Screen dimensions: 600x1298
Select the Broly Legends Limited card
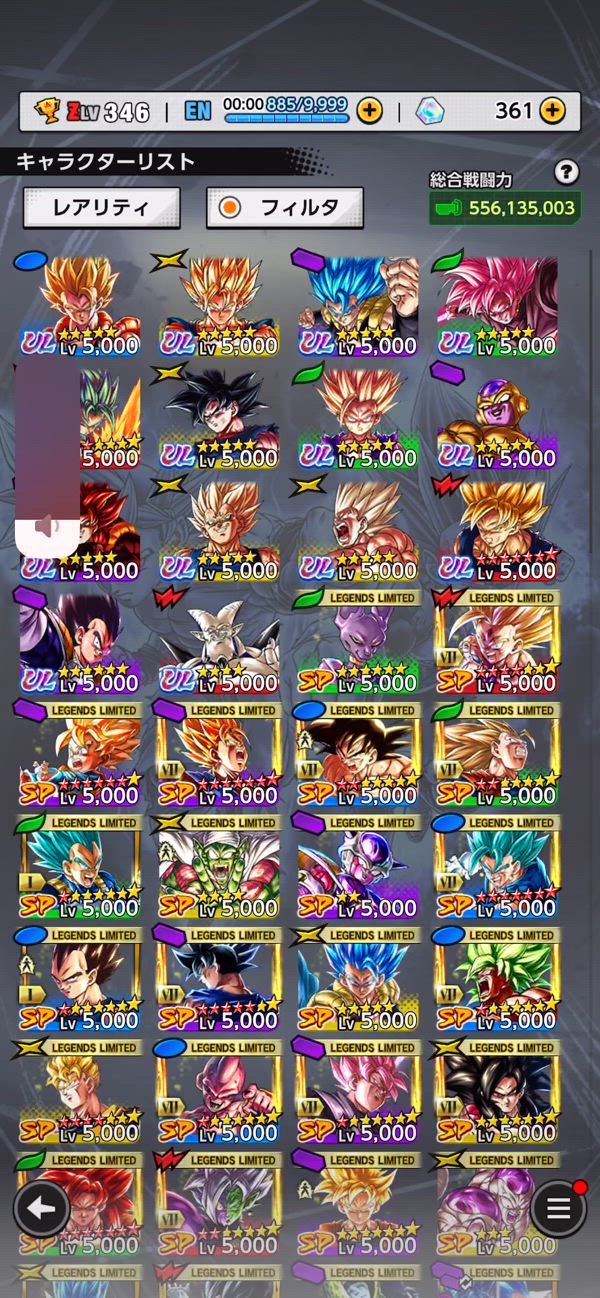click(497, 981)
